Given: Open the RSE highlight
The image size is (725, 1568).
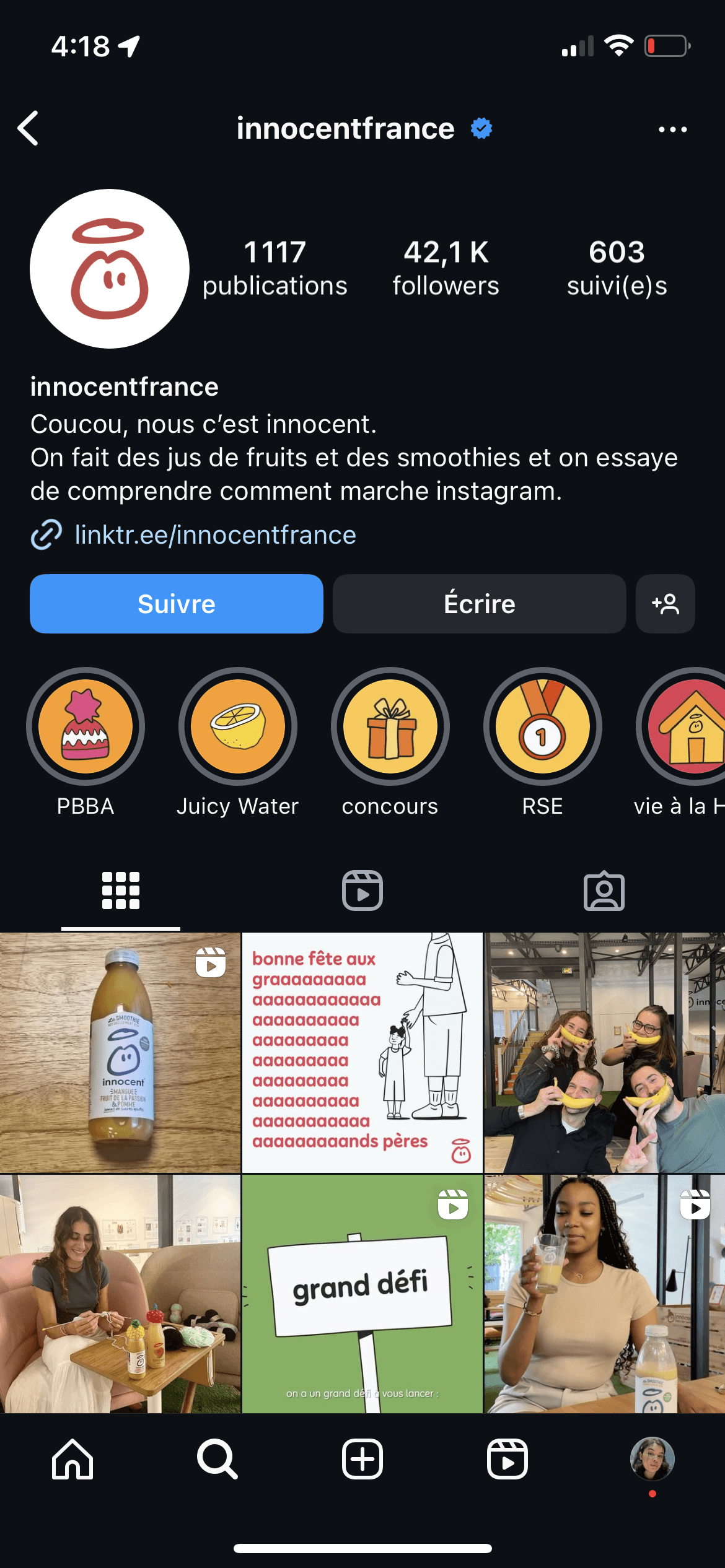Looking at the screenshot, I should pyautogui.click(x=541, y=728).
